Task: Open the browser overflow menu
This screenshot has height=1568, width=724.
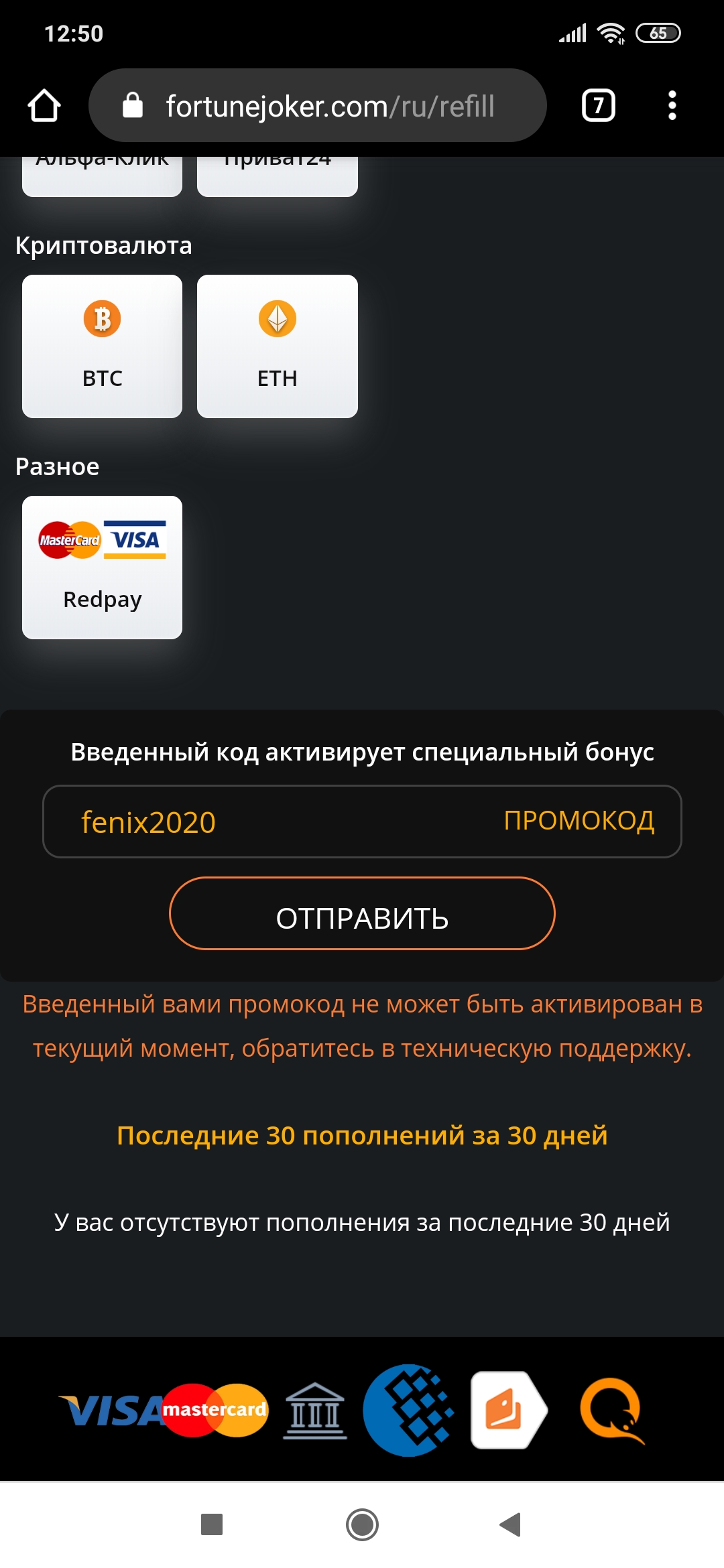Action: (x=672, y=106)
